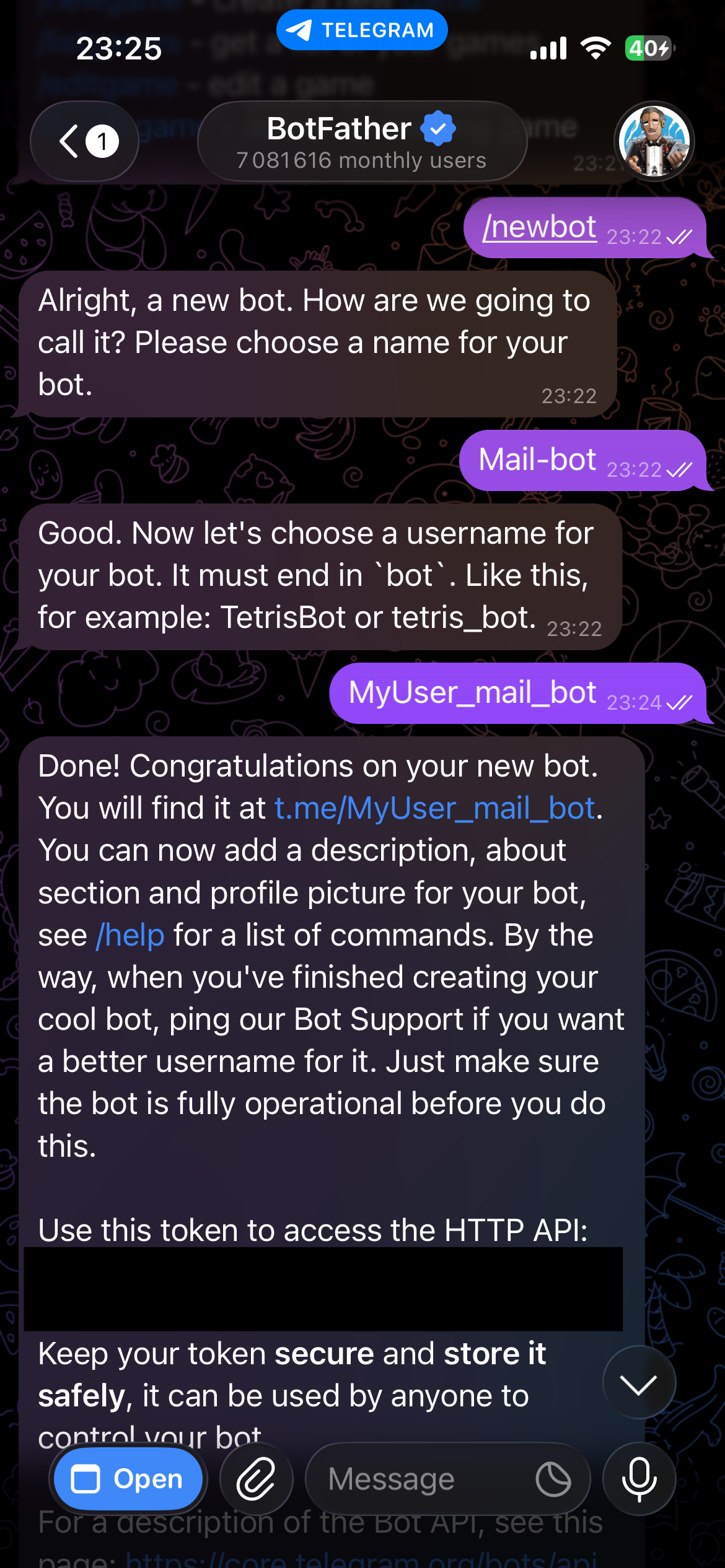Jump to the latest message with the down arrow
Screen dimensions: 725x1568
point(639,1382)
